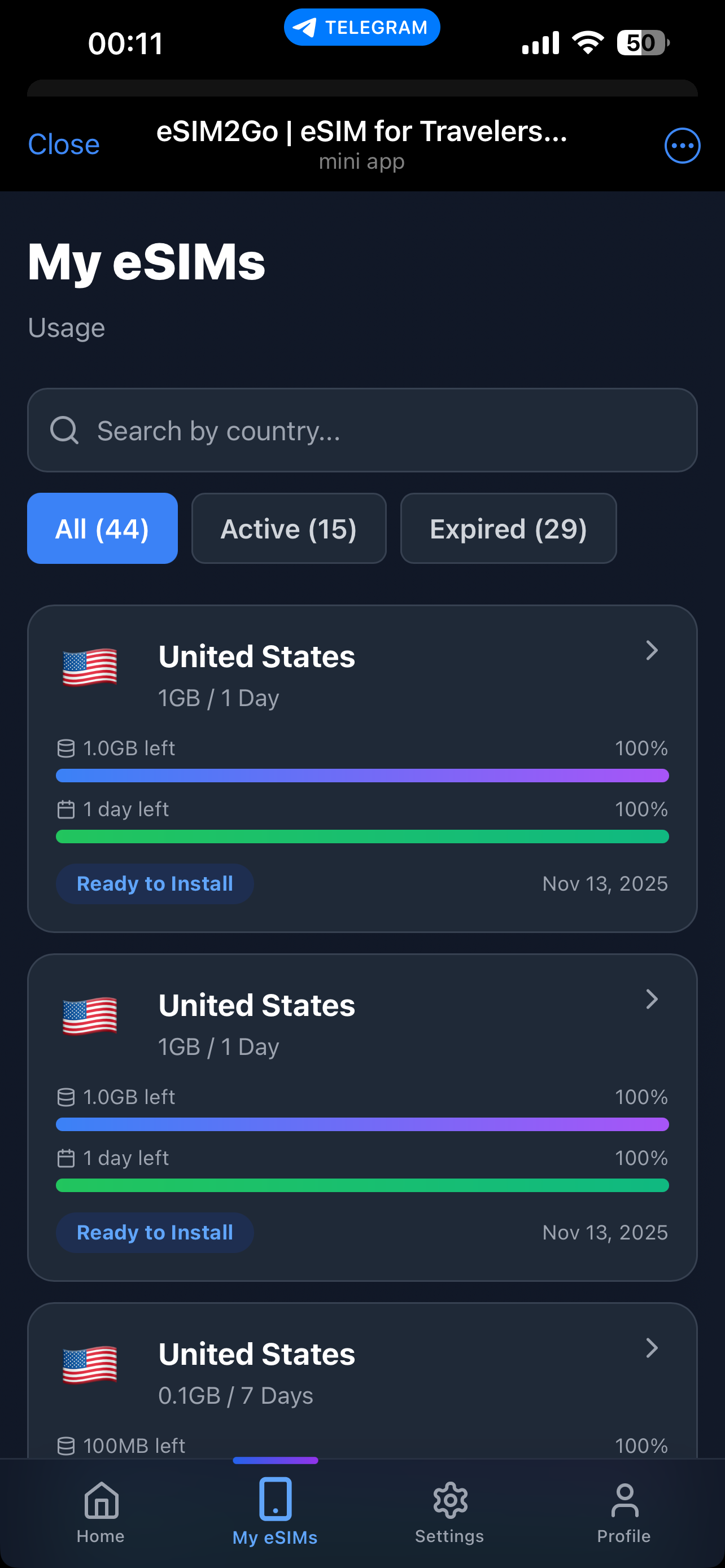The height and width of the screenshot is (1568, 725).
Task: Click the data usage database icon on first card
Action: (65, 747)
